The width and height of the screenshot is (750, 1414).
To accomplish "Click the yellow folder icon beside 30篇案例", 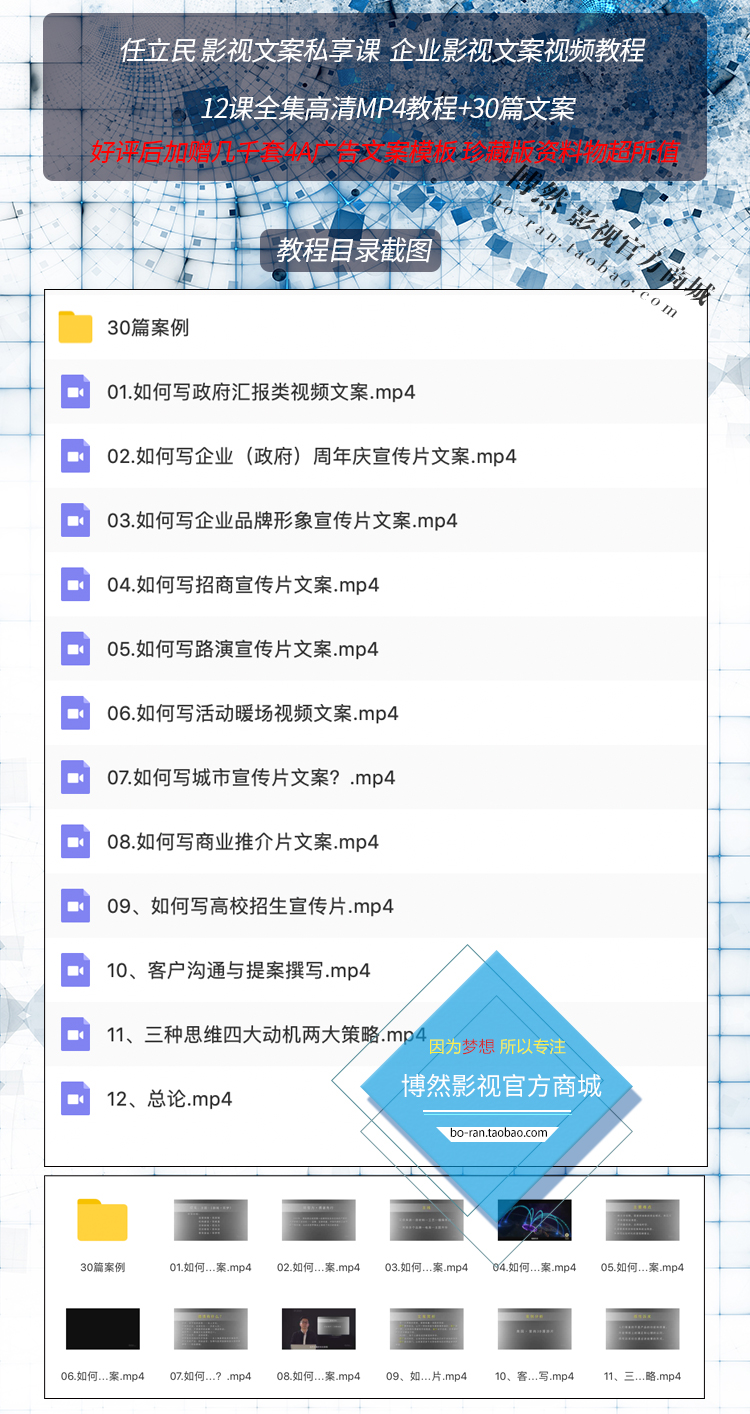I will [75, 326].
